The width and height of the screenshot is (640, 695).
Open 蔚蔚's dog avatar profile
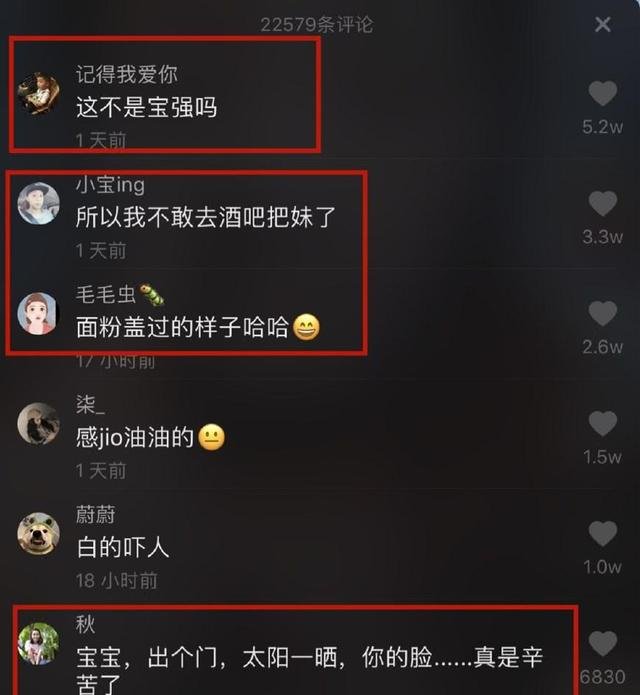click(38, 533)
